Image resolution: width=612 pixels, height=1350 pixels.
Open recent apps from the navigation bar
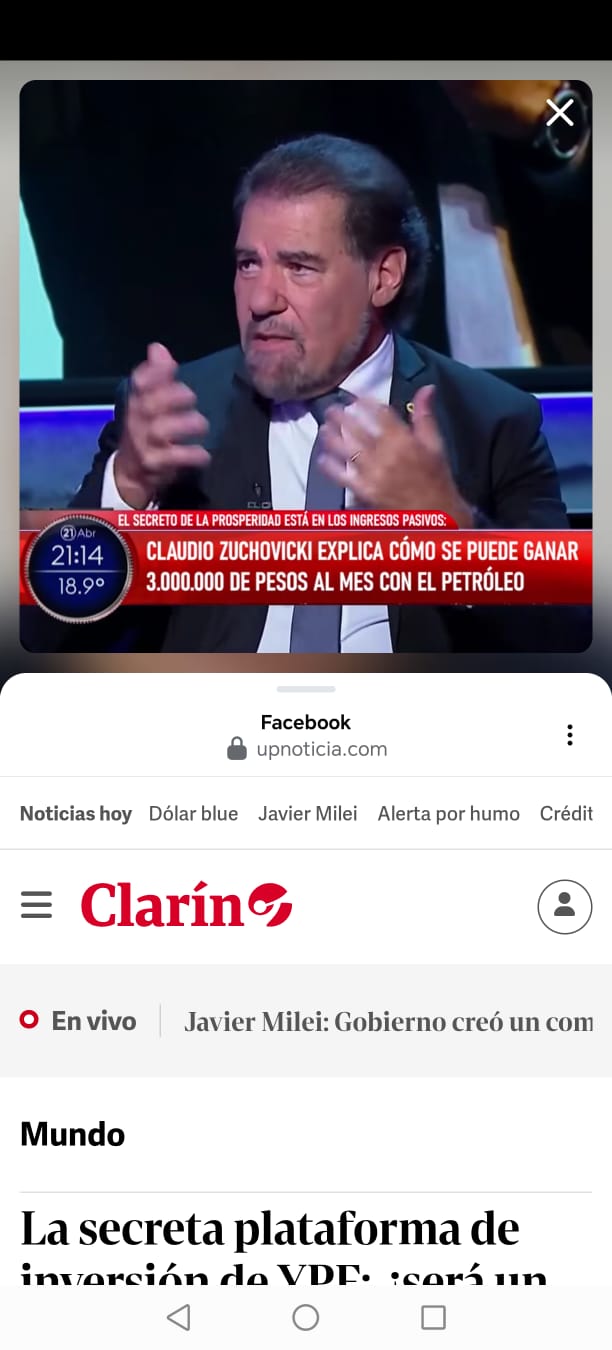(433, 1317)
